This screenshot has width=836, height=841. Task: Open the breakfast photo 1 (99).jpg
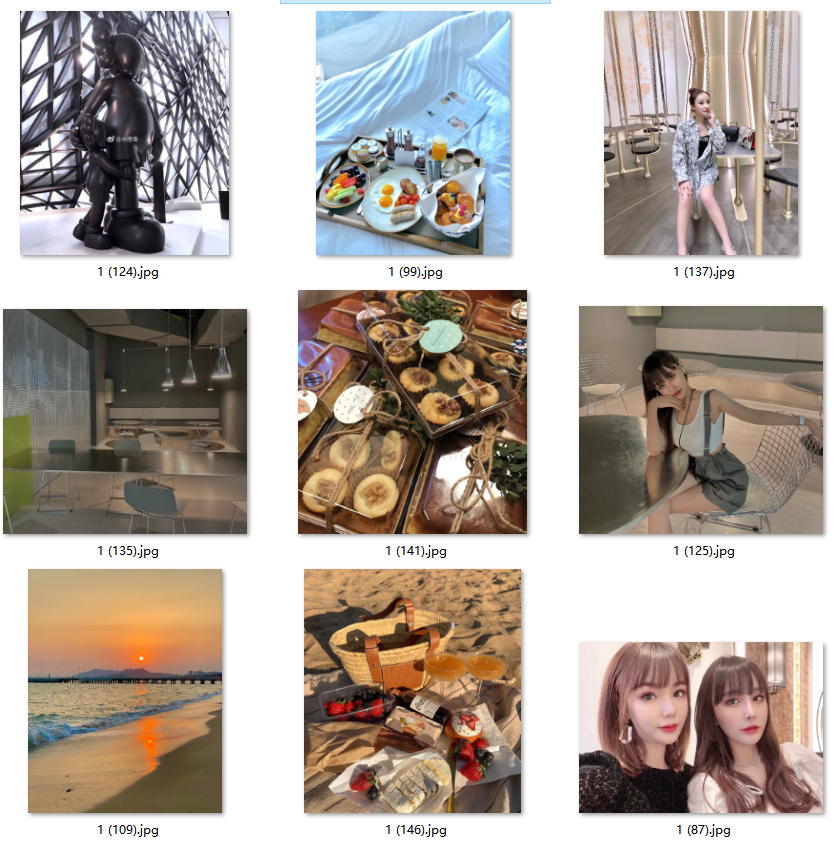pos(413,133)
